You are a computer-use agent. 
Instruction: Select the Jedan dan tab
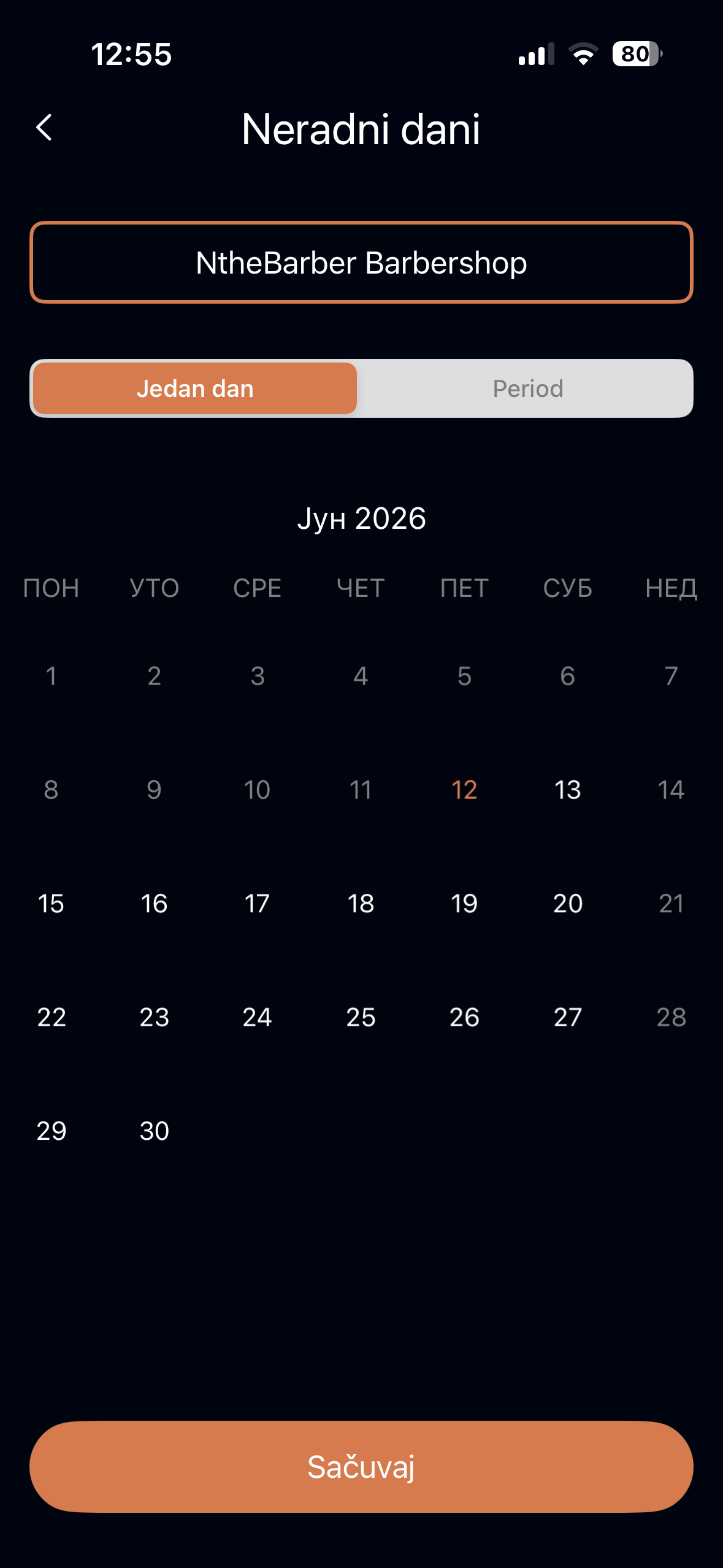coord(195,388)
